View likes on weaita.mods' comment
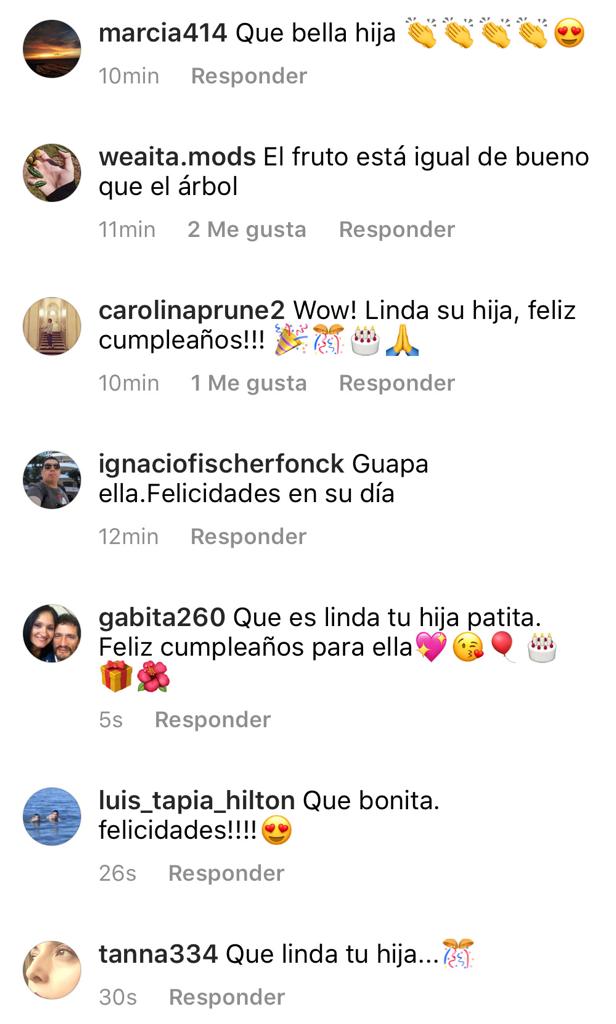616x1024 pixels. click(x=246, y=230)
